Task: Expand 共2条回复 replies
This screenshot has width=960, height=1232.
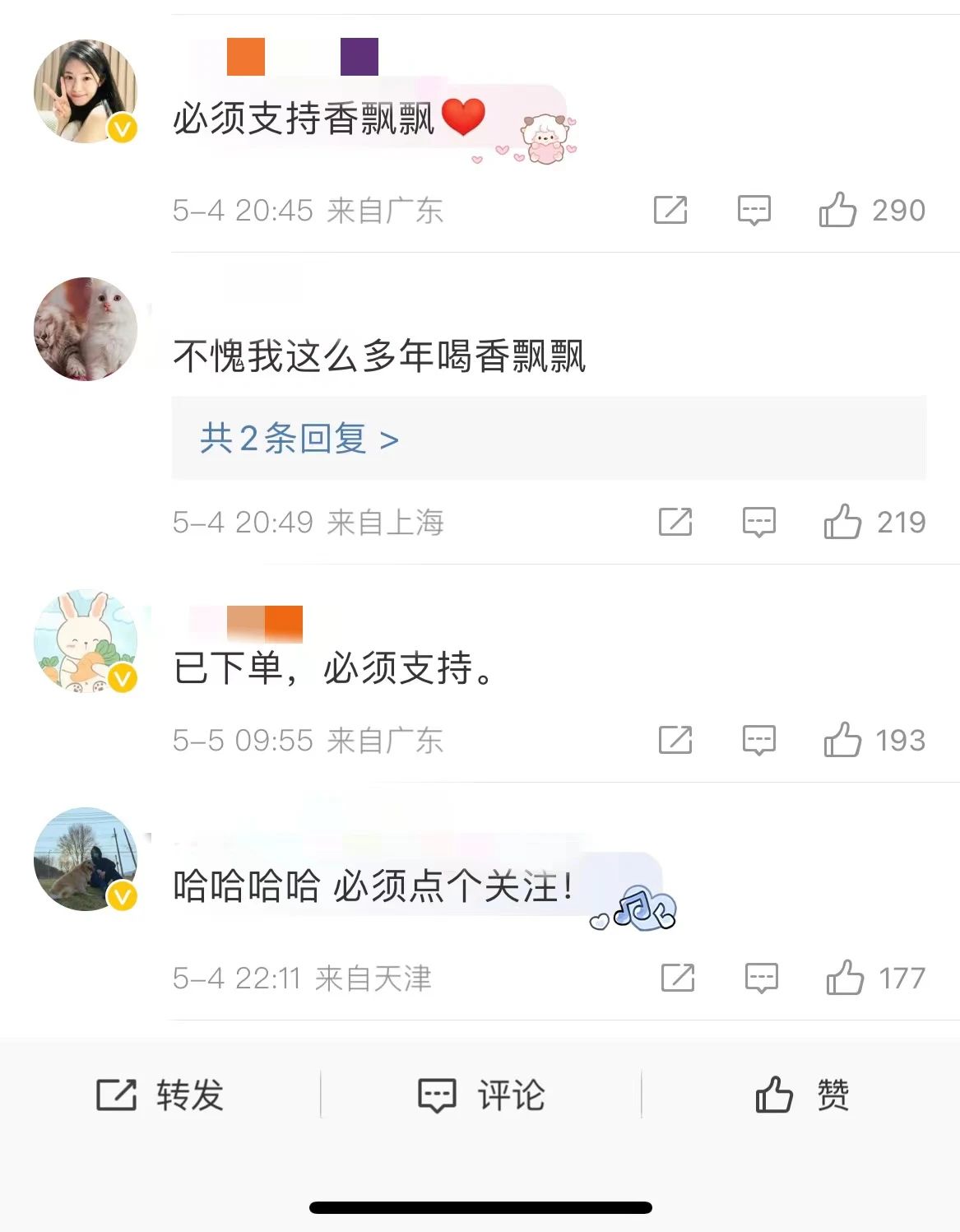Action: [299, 439]
